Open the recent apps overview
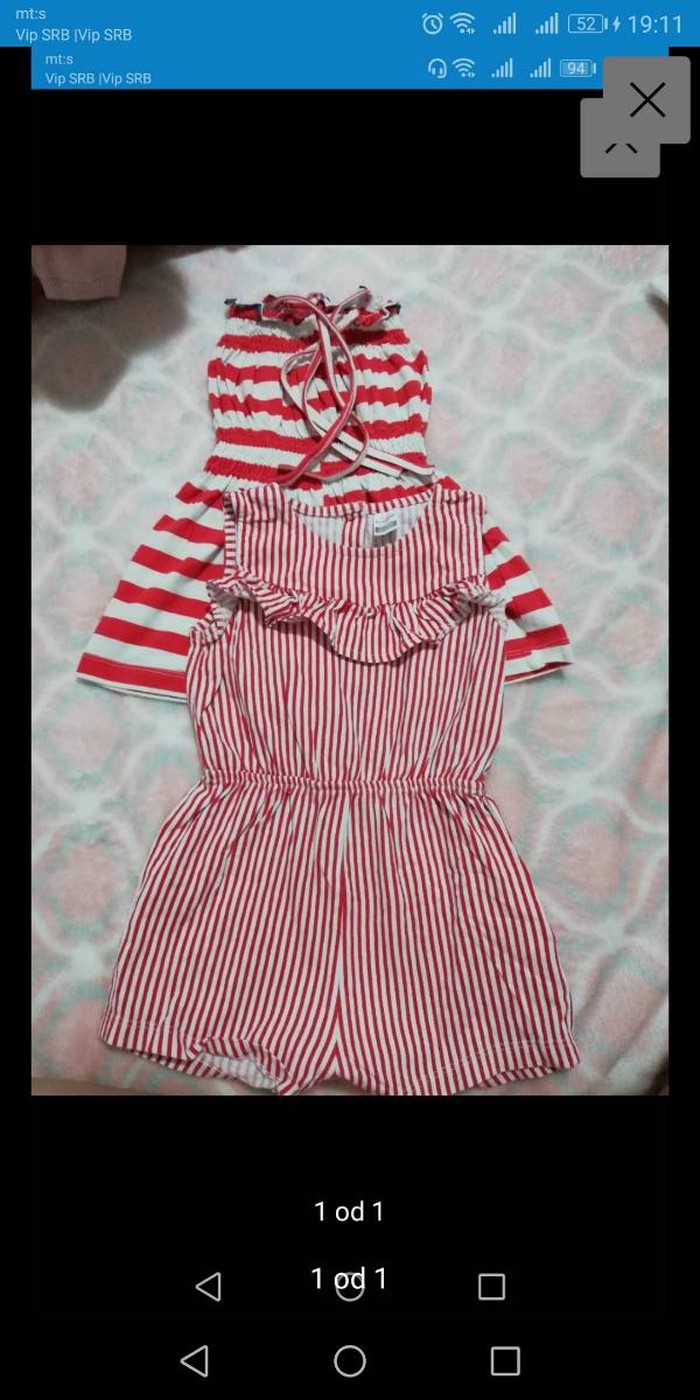This screenshot has width=700, height=1400. tap(505, 1360)
